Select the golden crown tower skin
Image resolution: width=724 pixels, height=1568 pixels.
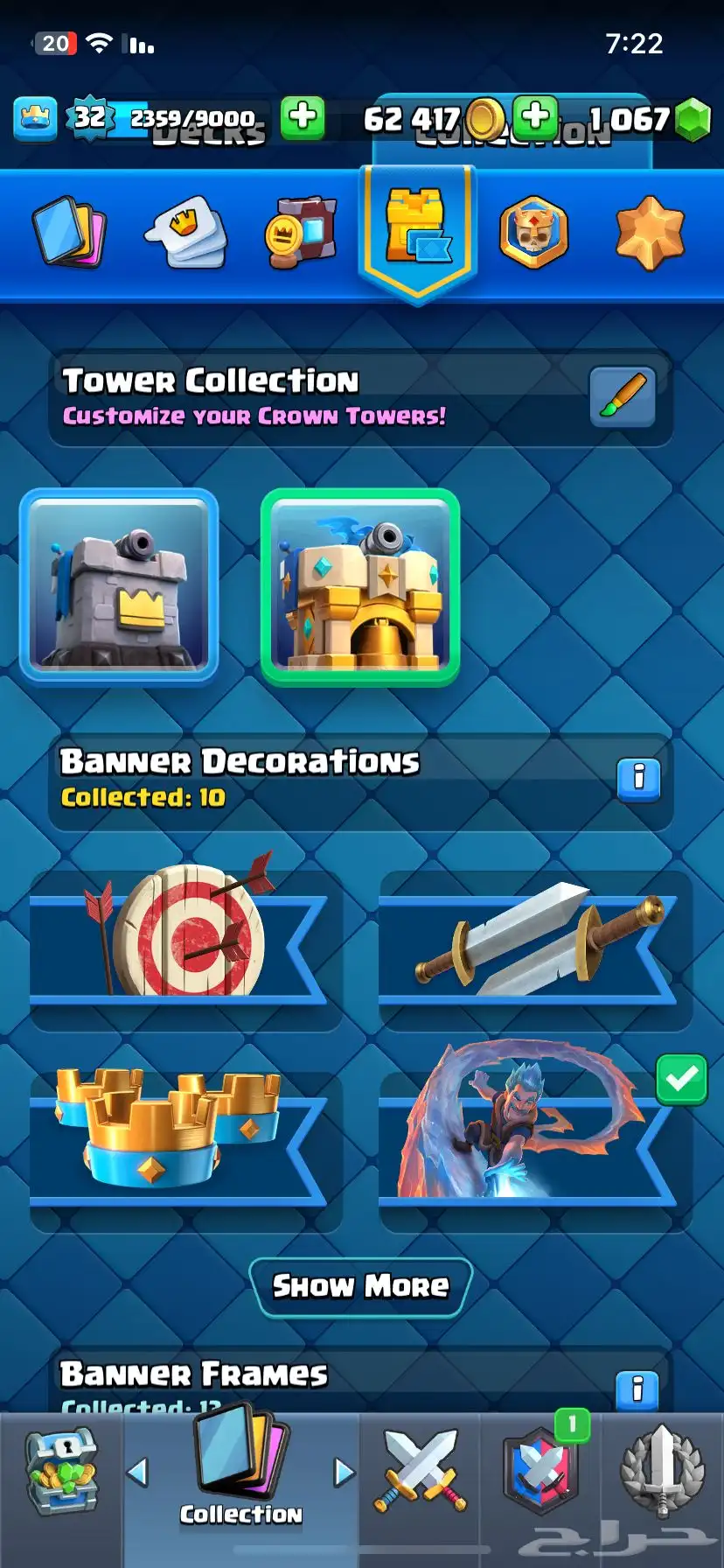click(x=360, y=586)
